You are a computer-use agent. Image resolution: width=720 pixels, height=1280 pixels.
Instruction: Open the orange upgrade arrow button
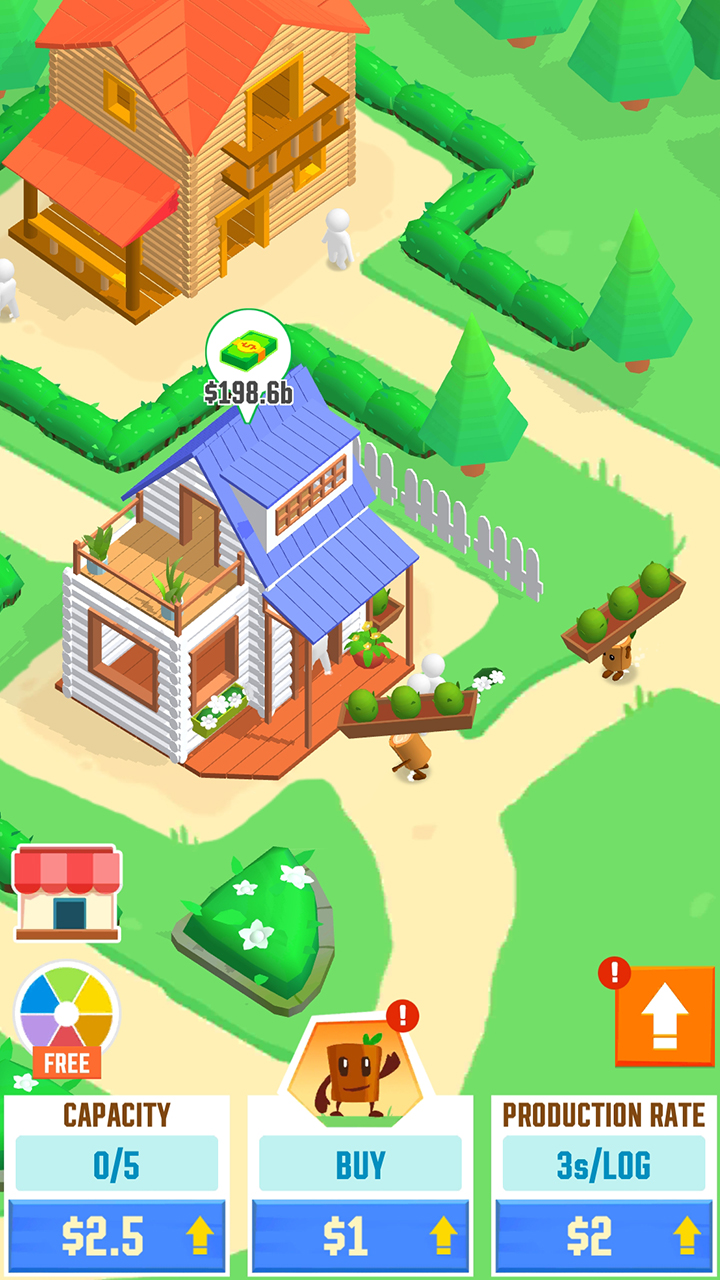[665, 1016]
